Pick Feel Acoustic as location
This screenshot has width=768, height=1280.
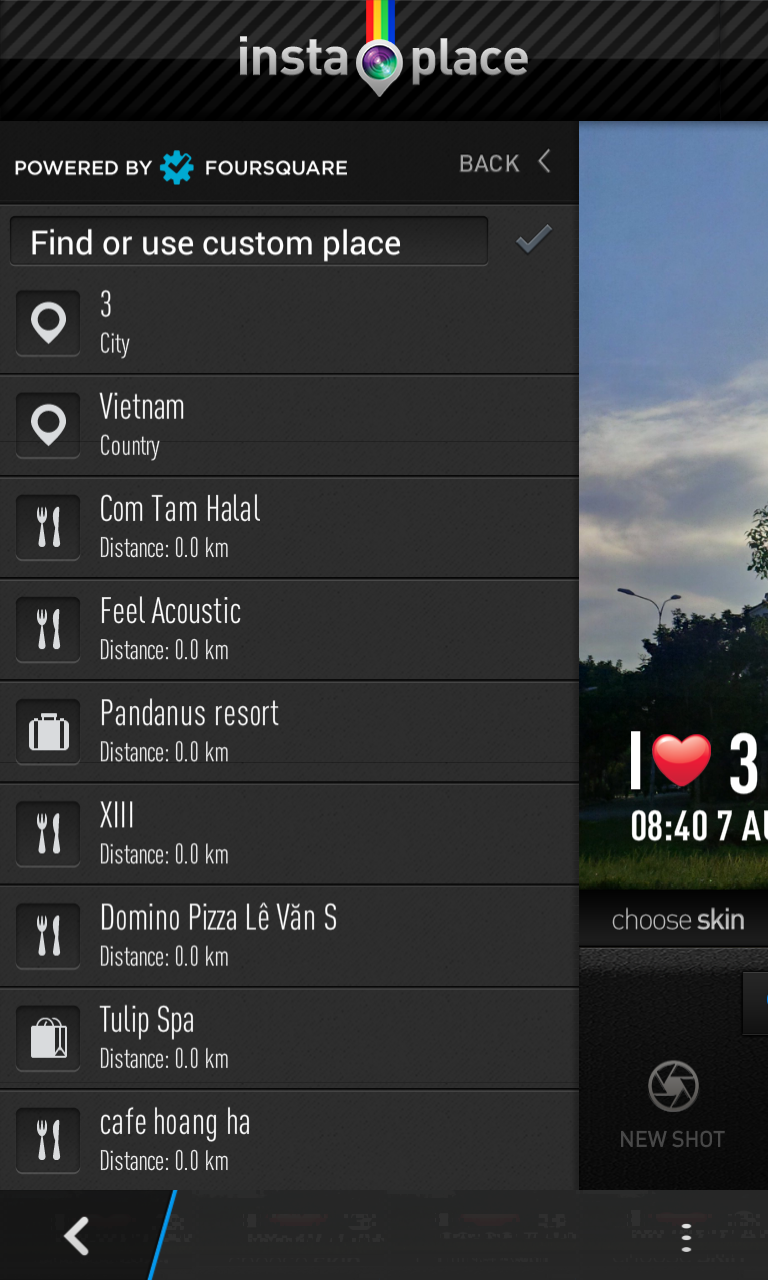coord(289,630)
